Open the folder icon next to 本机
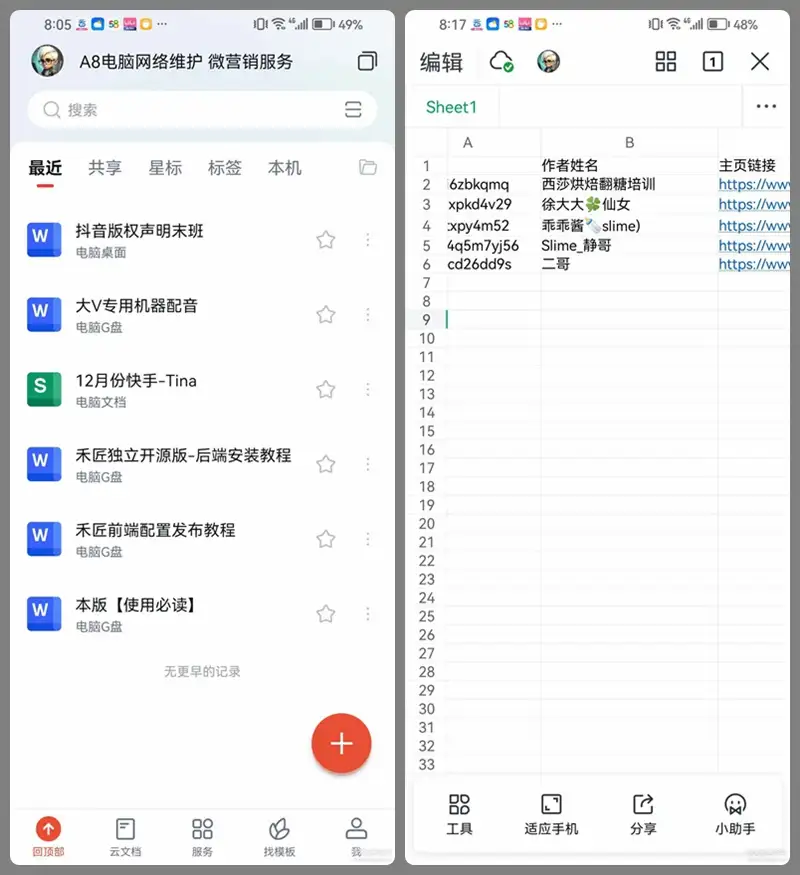 (368, 168)
